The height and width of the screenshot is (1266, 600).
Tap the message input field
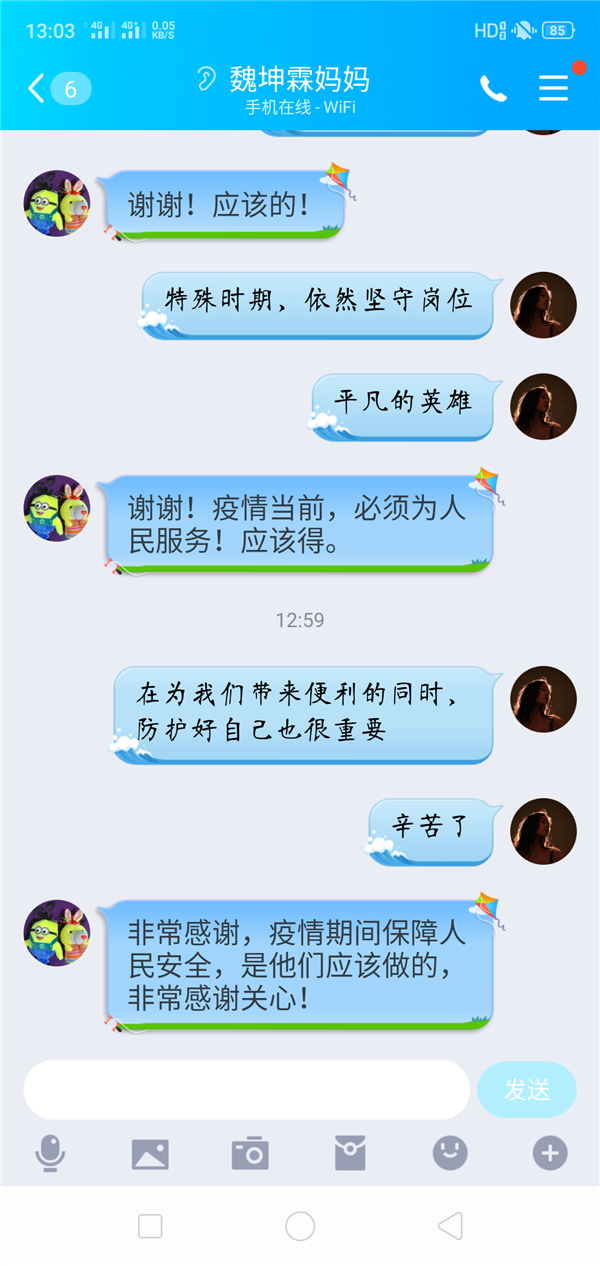point(246,1089)
